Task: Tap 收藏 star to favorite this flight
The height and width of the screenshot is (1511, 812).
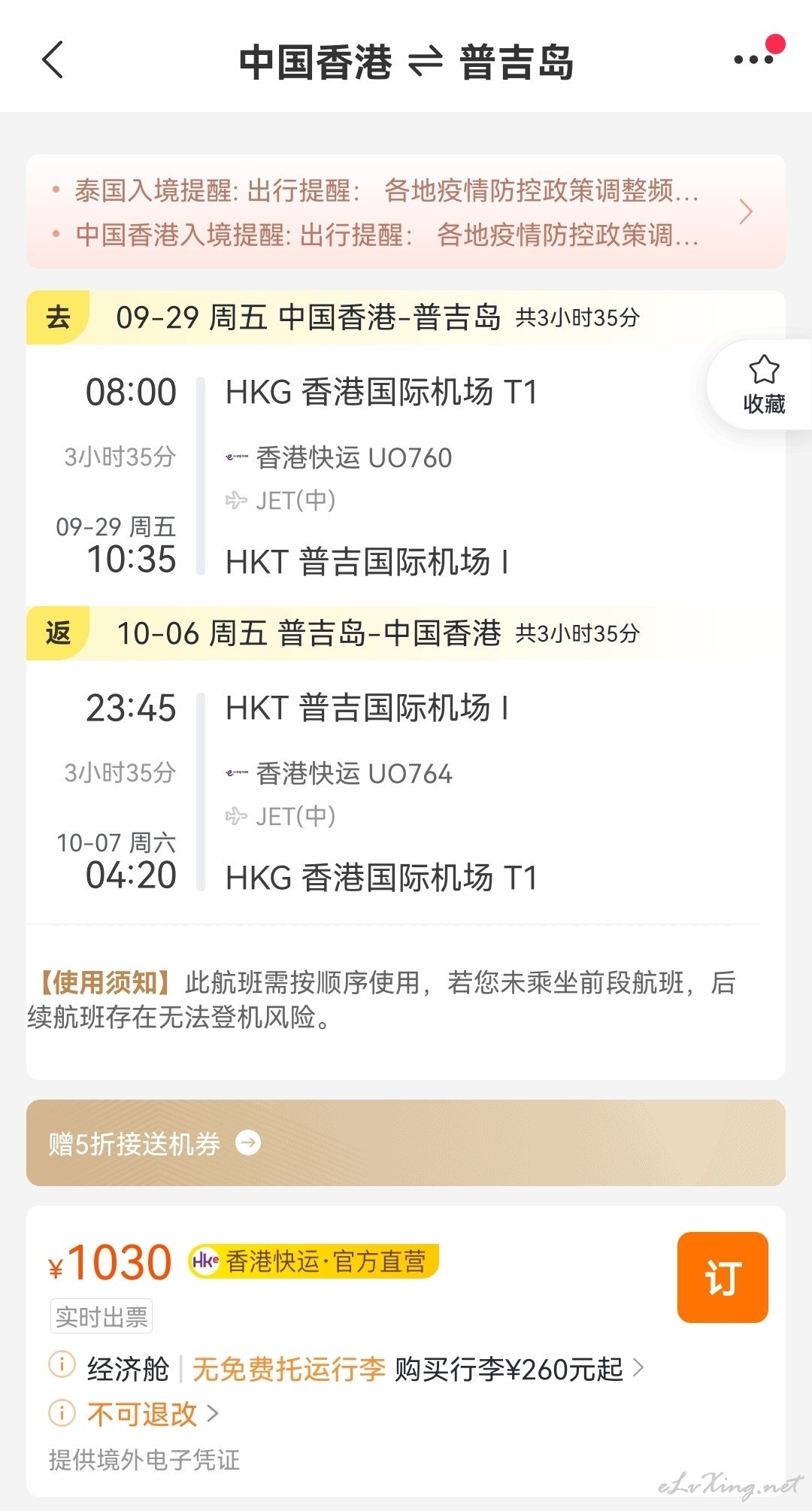Action: click(x=764, y=384)
